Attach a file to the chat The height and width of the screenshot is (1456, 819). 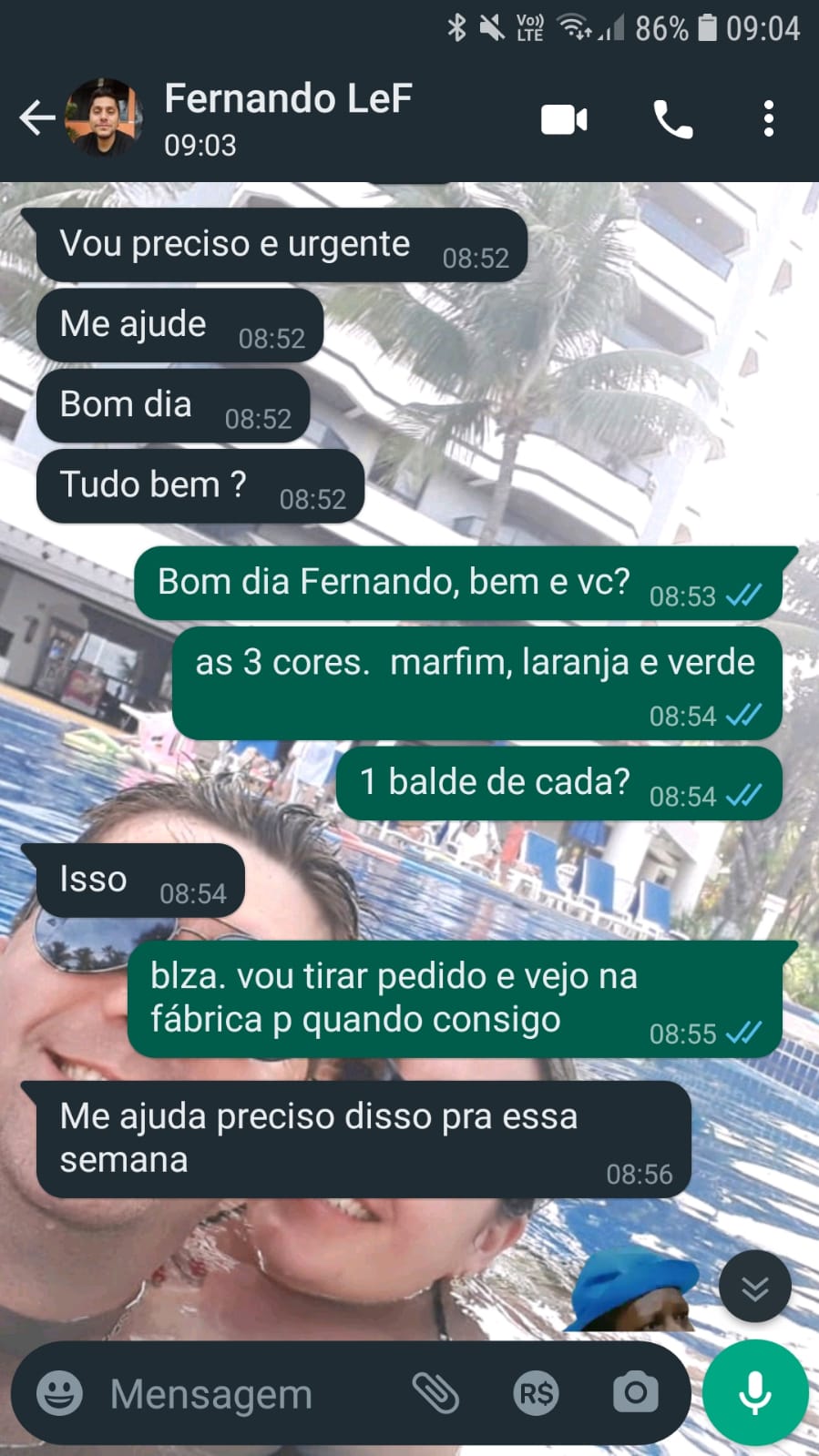(435, 1393)
